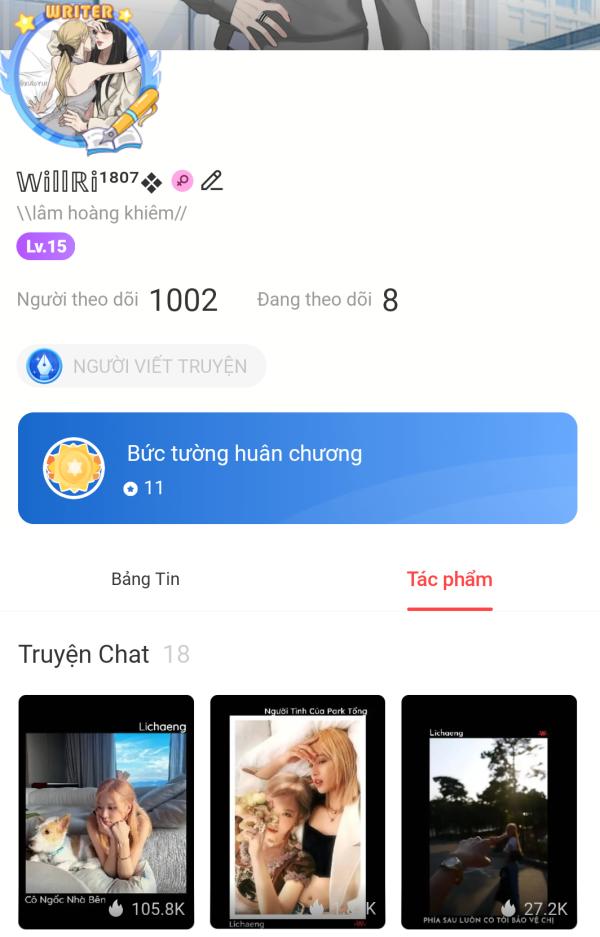The image size is (600, 937).
Task: Switch to the Bảng Tin tab
Action: click(x=145, y=579)
